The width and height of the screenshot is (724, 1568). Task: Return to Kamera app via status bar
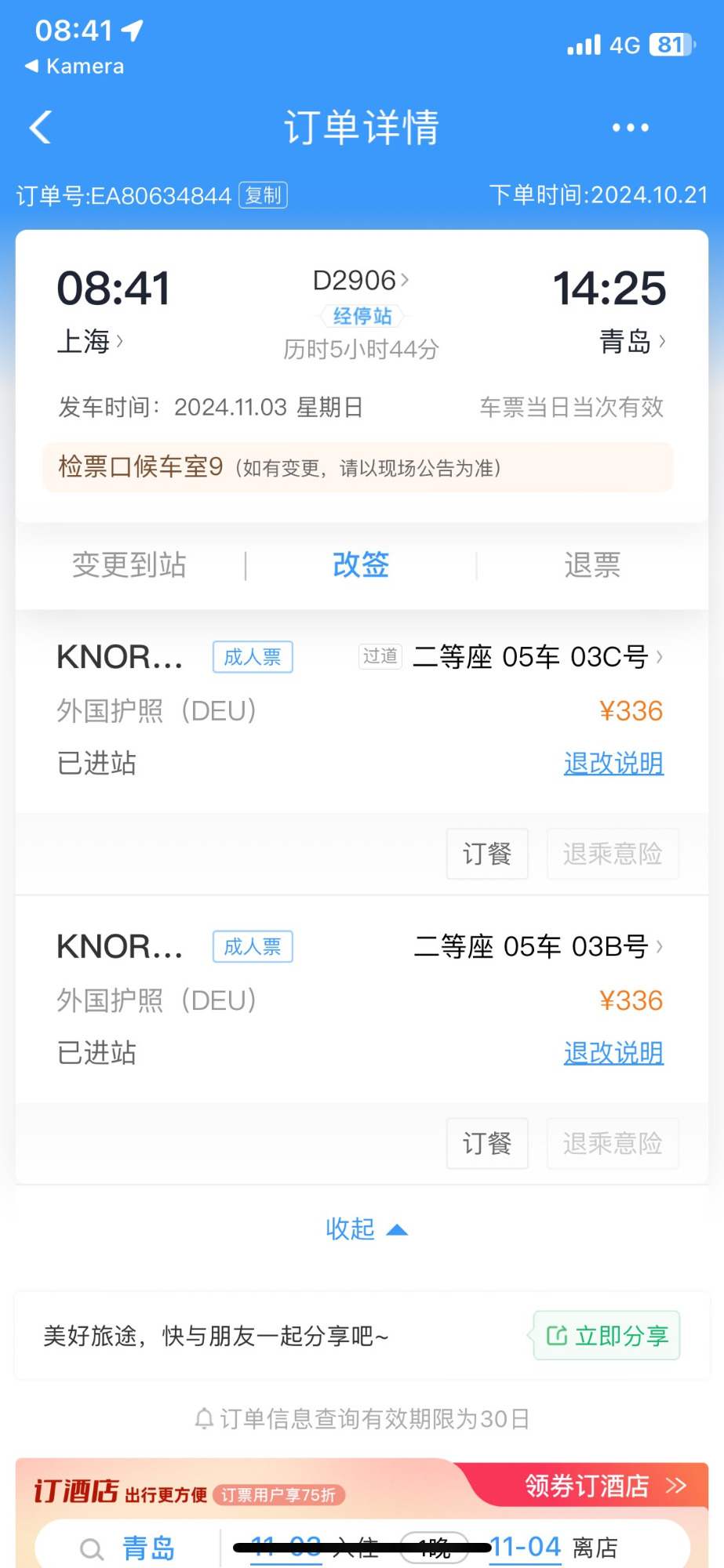coord(75,67)
